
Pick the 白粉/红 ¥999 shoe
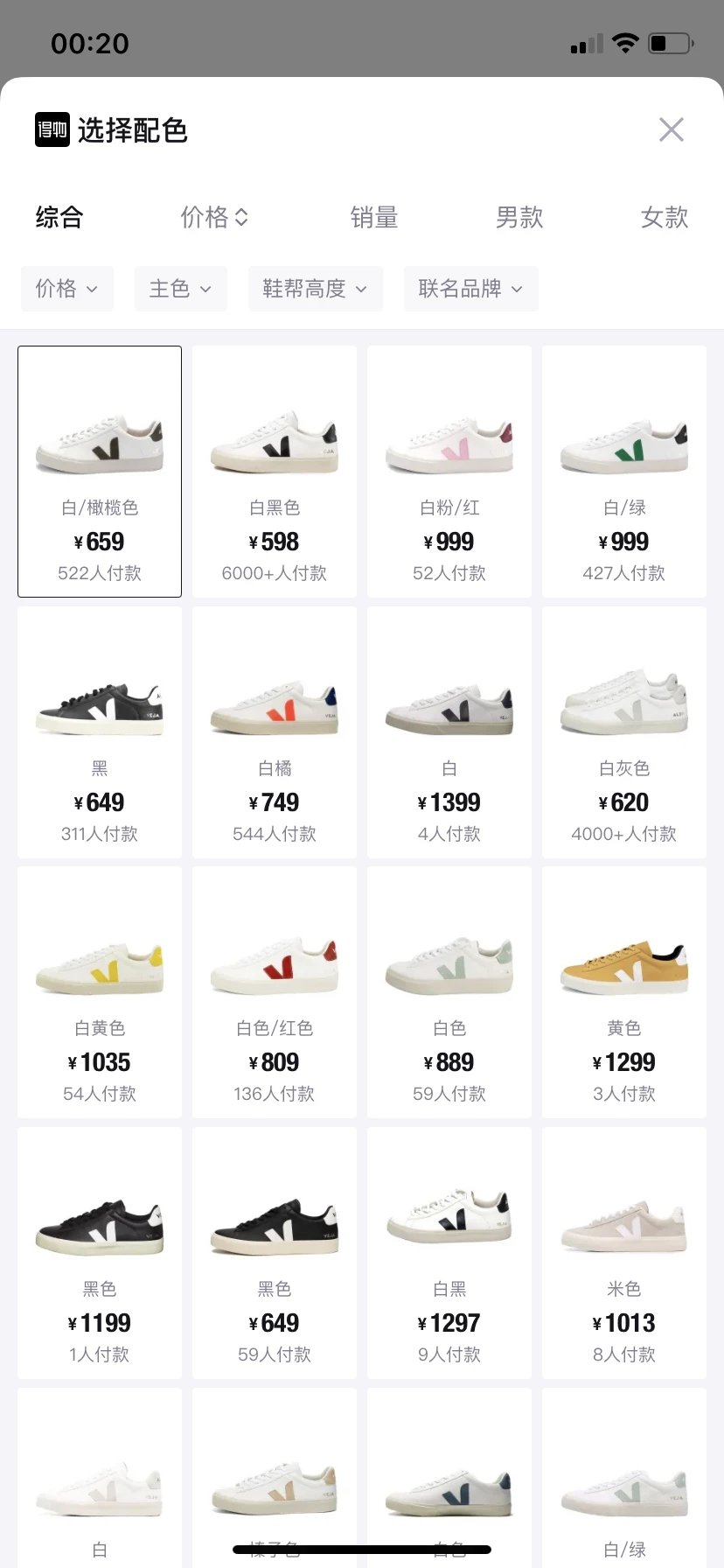tap(449, 471)
